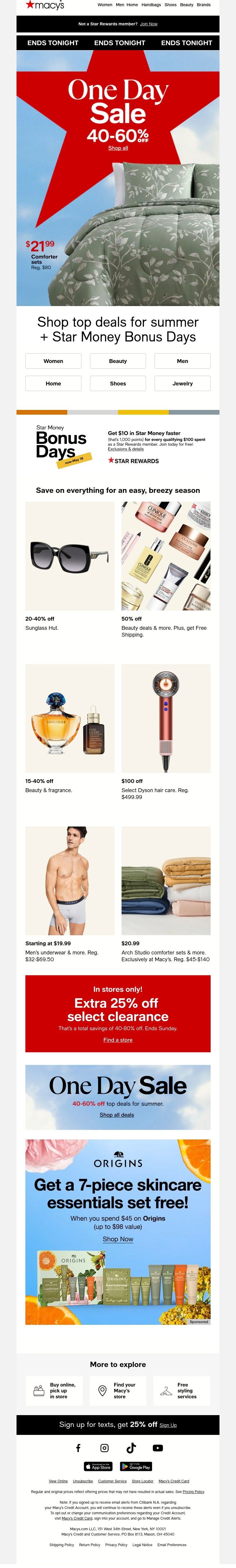Download from the App Store badge

[x=99, y=1466]
